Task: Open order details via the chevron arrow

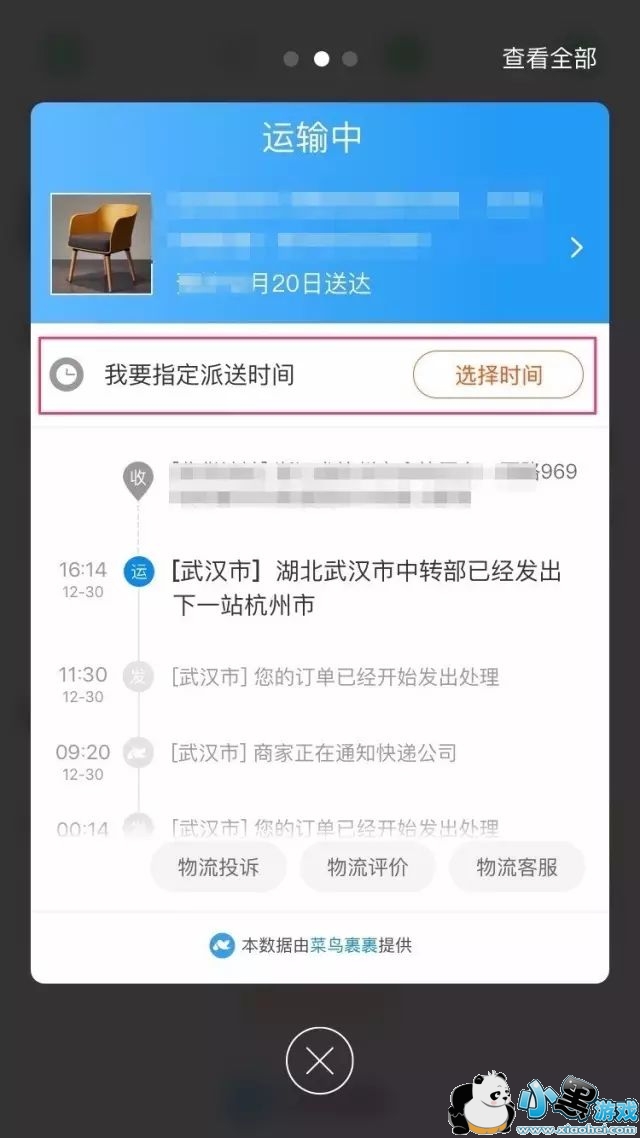Action: pyautogui.click(x=576, y=247)
